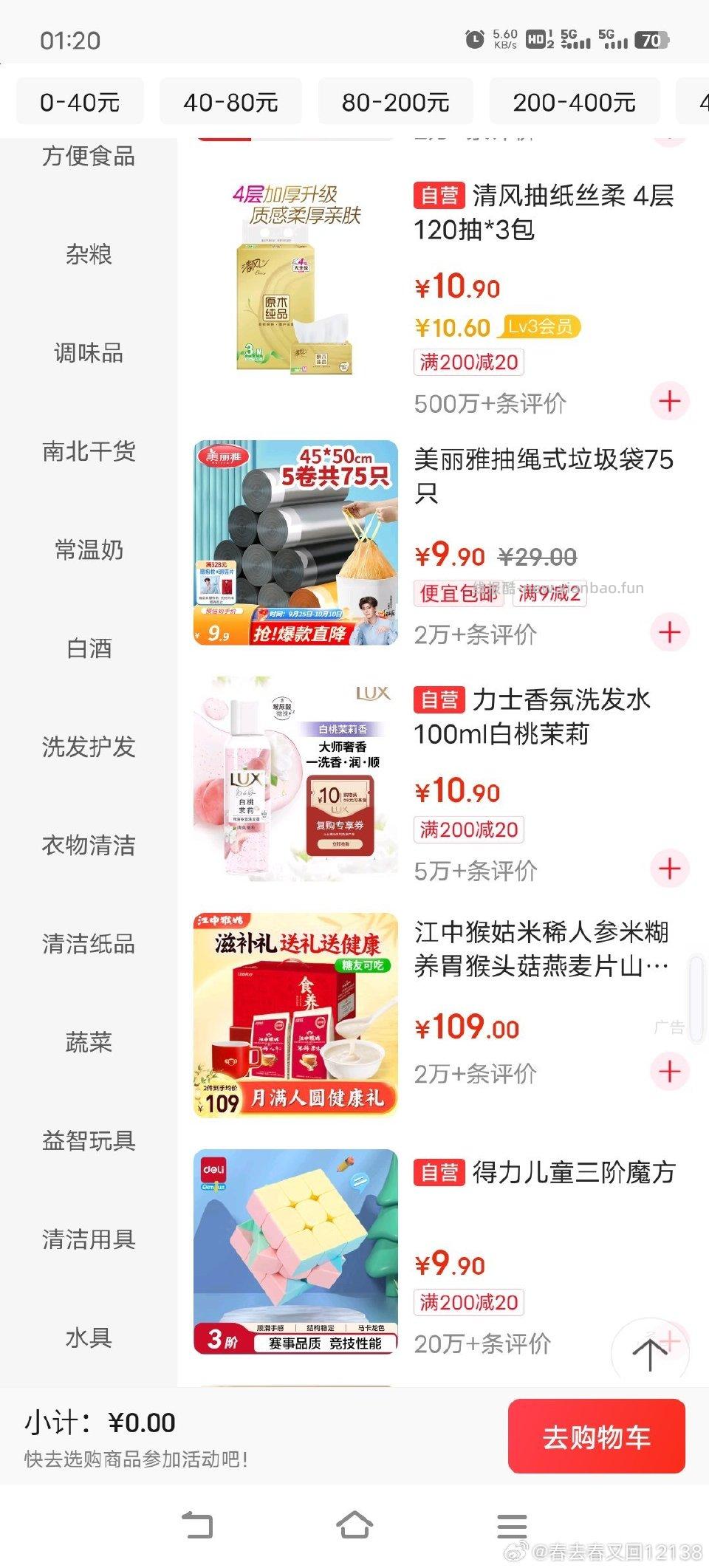
Task: Tap the plus icon to add tissue paper
Action: pos(669,401)
